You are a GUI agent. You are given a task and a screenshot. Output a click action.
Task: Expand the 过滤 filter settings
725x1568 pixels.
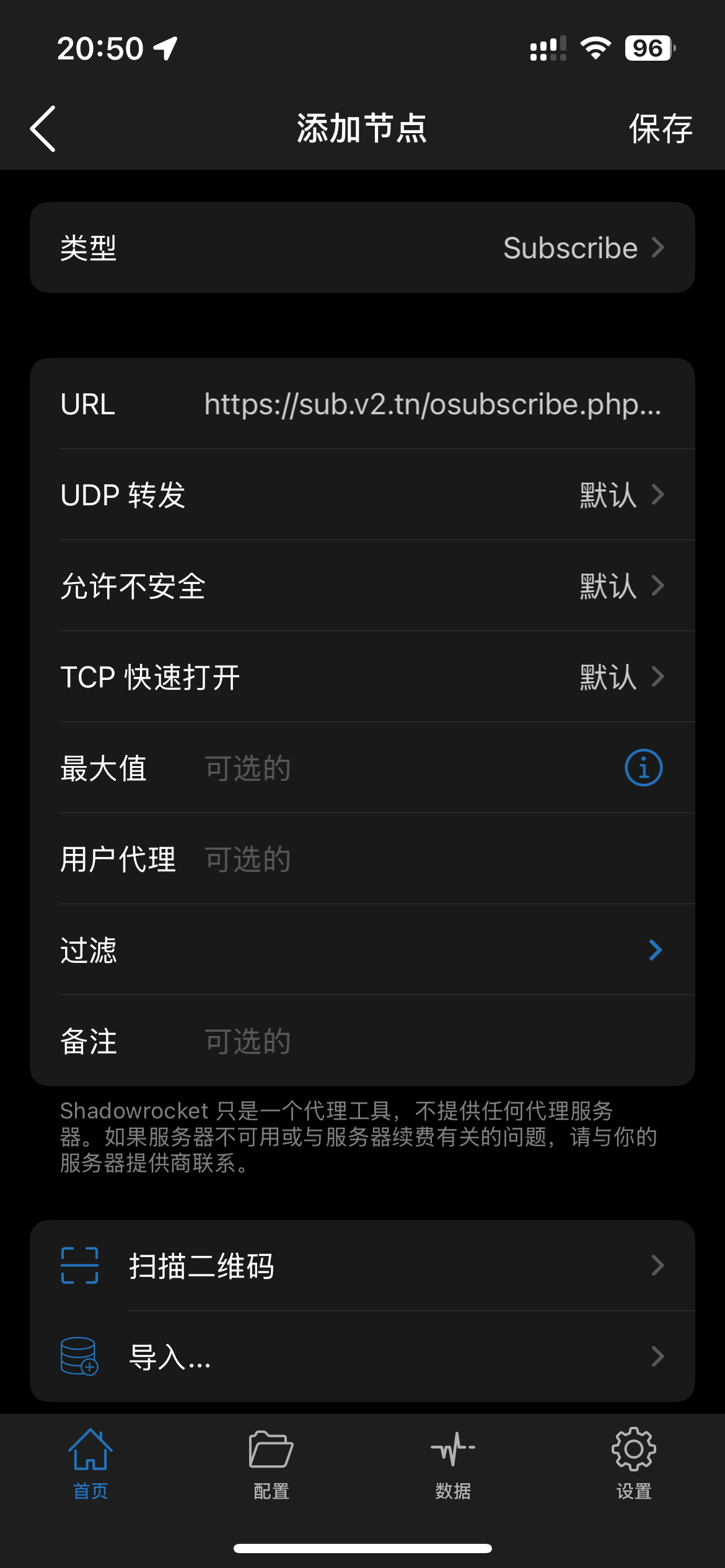tap(362, 951)
